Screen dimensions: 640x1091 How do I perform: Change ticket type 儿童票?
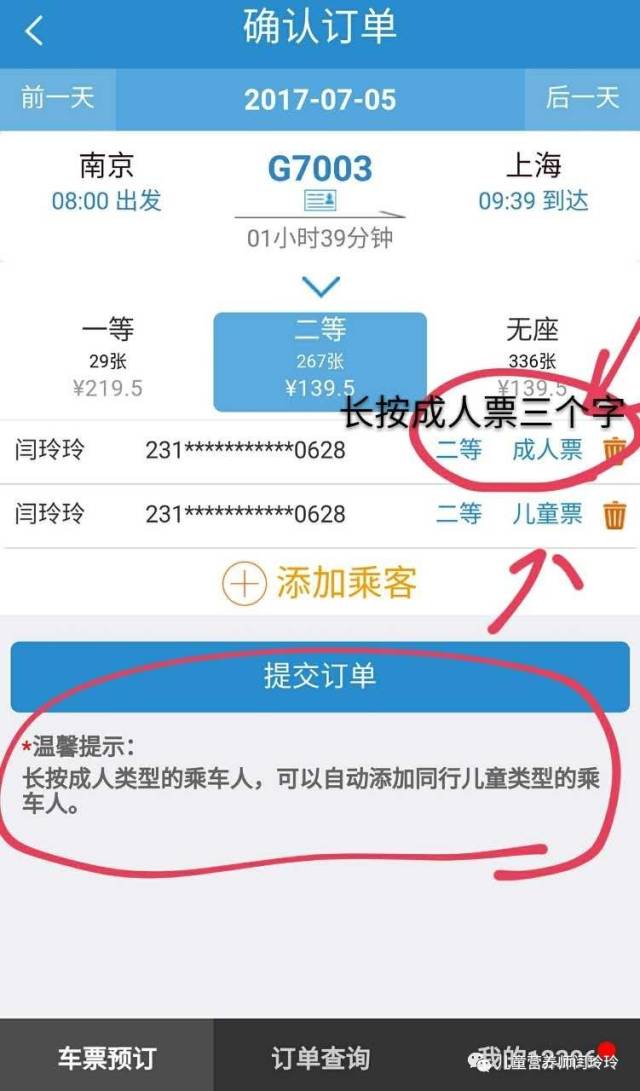[x=547, y=514]
